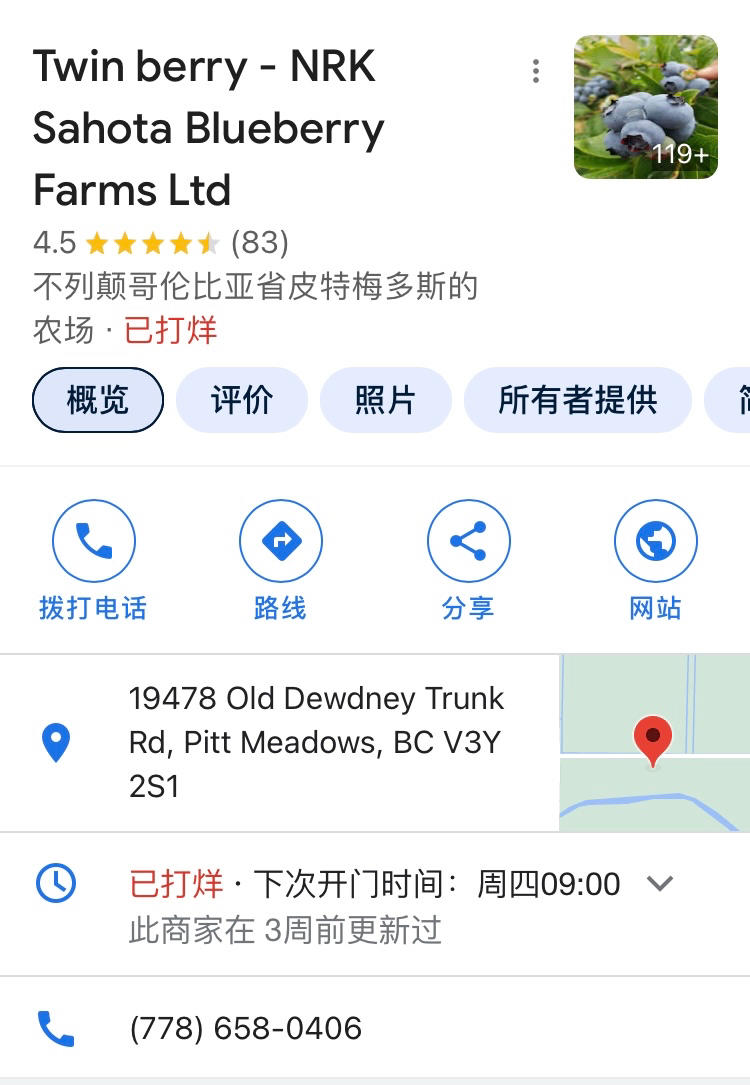This screenshot has height=1085, width=750.
Task: Visit the farm's 网站
Action: (x=655, y=541)
